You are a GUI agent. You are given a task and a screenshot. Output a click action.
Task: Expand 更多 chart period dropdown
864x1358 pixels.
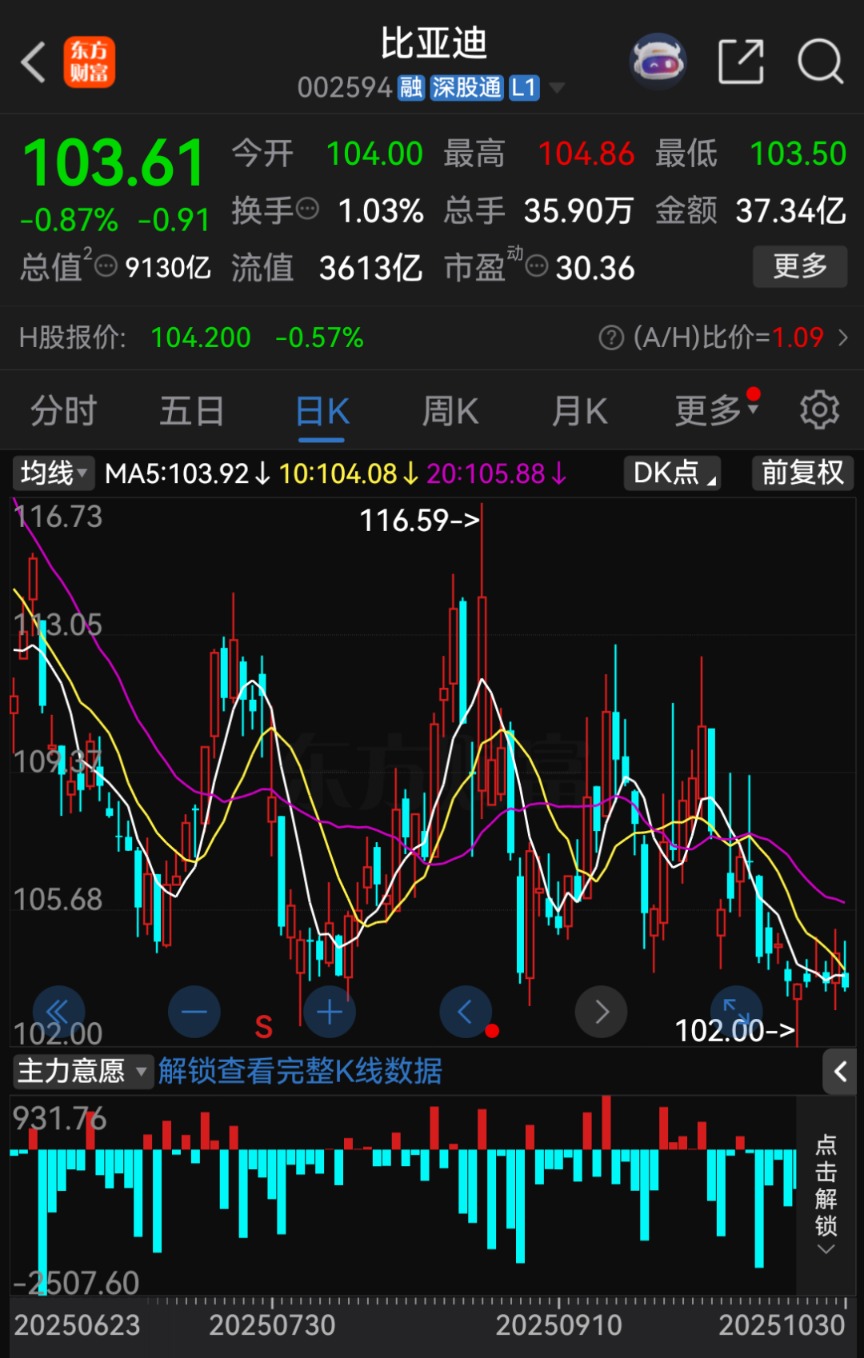[x=716, y=411]
